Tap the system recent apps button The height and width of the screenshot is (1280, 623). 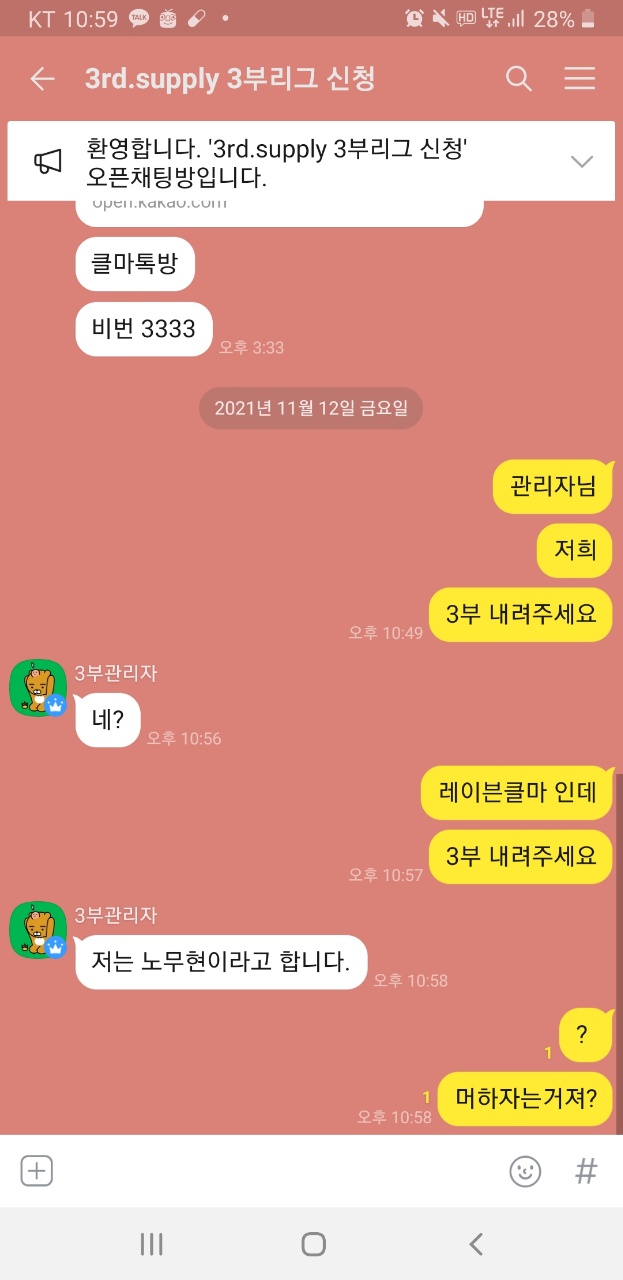click(x=152, y=1244)
